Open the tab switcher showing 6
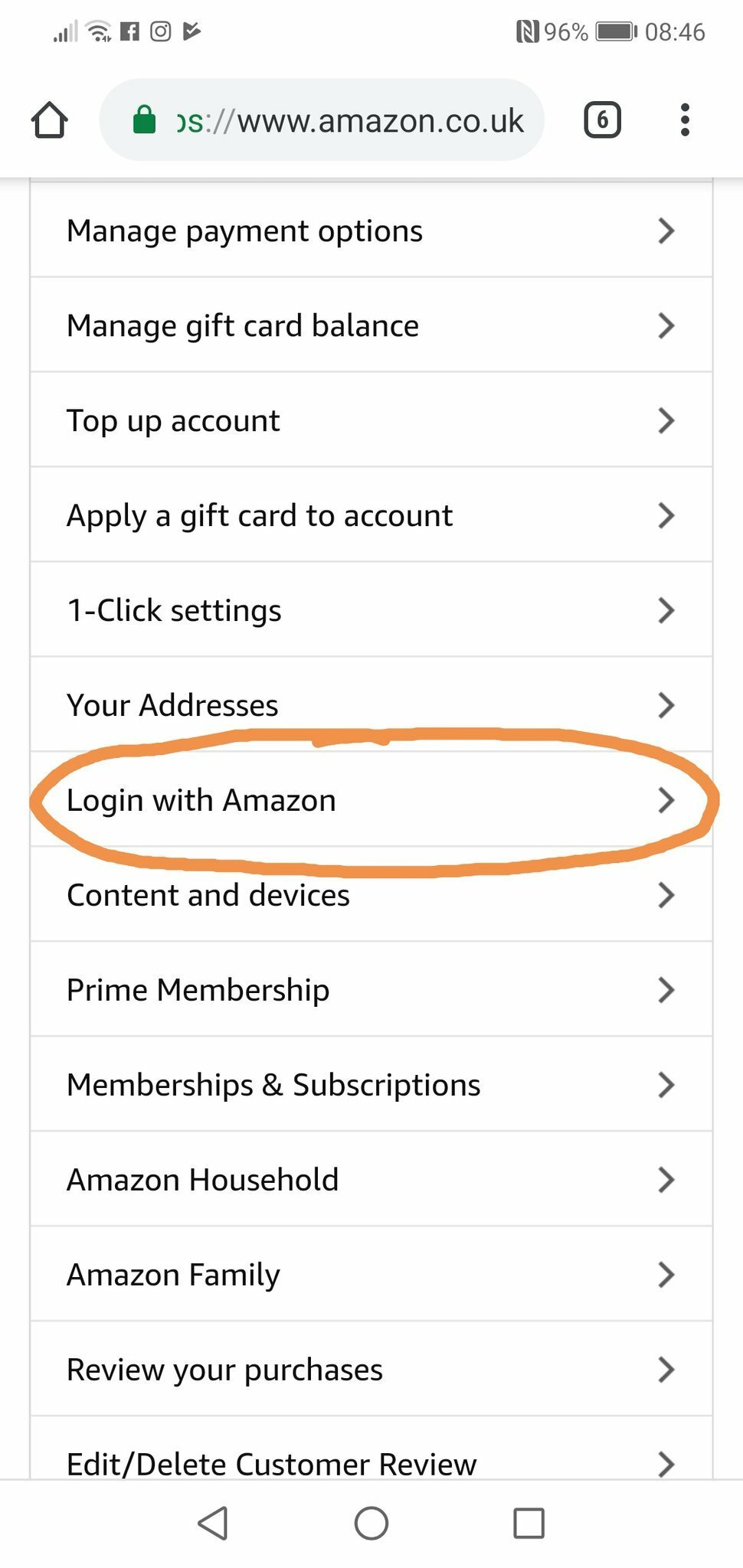This screenshot has width=743, height=1568. point(602,120)
